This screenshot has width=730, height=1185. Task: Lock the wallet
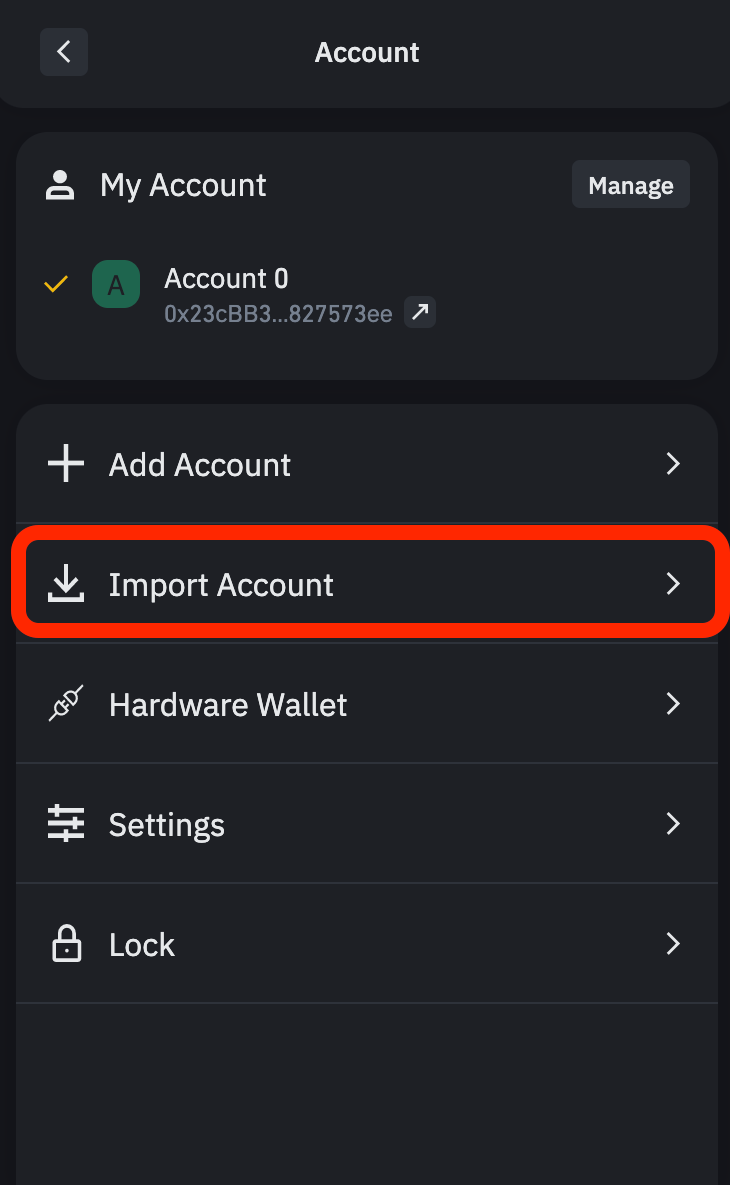[x=366, y=944]
